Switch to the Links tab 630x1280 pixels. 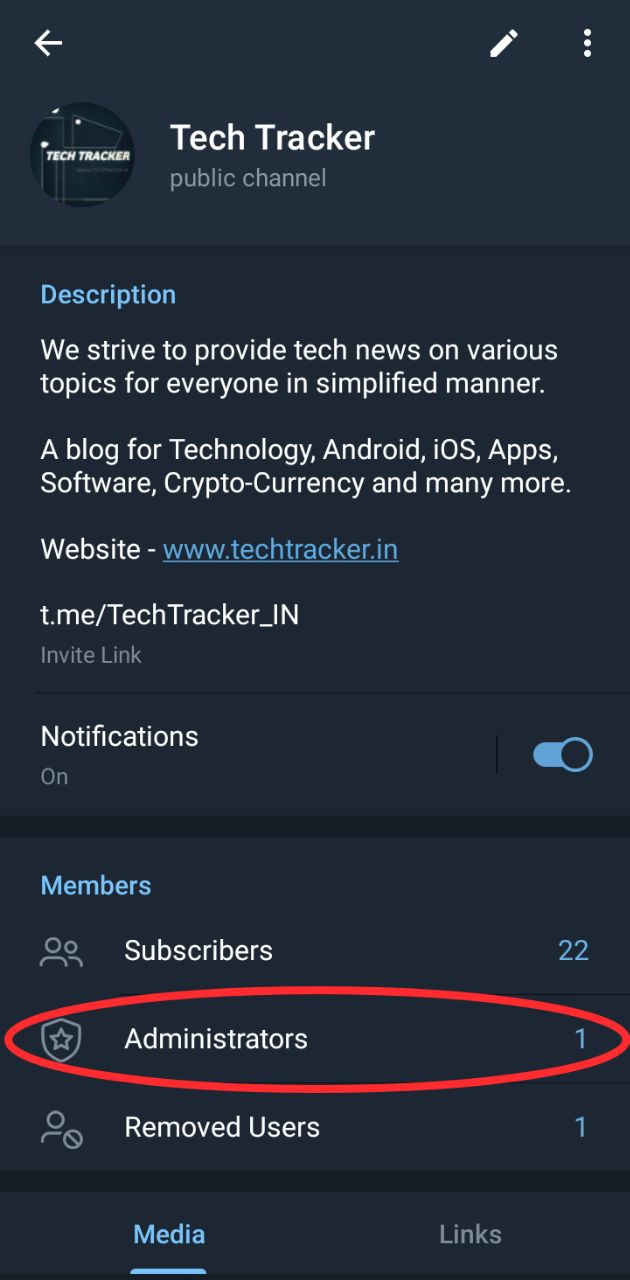(470, 1234)
